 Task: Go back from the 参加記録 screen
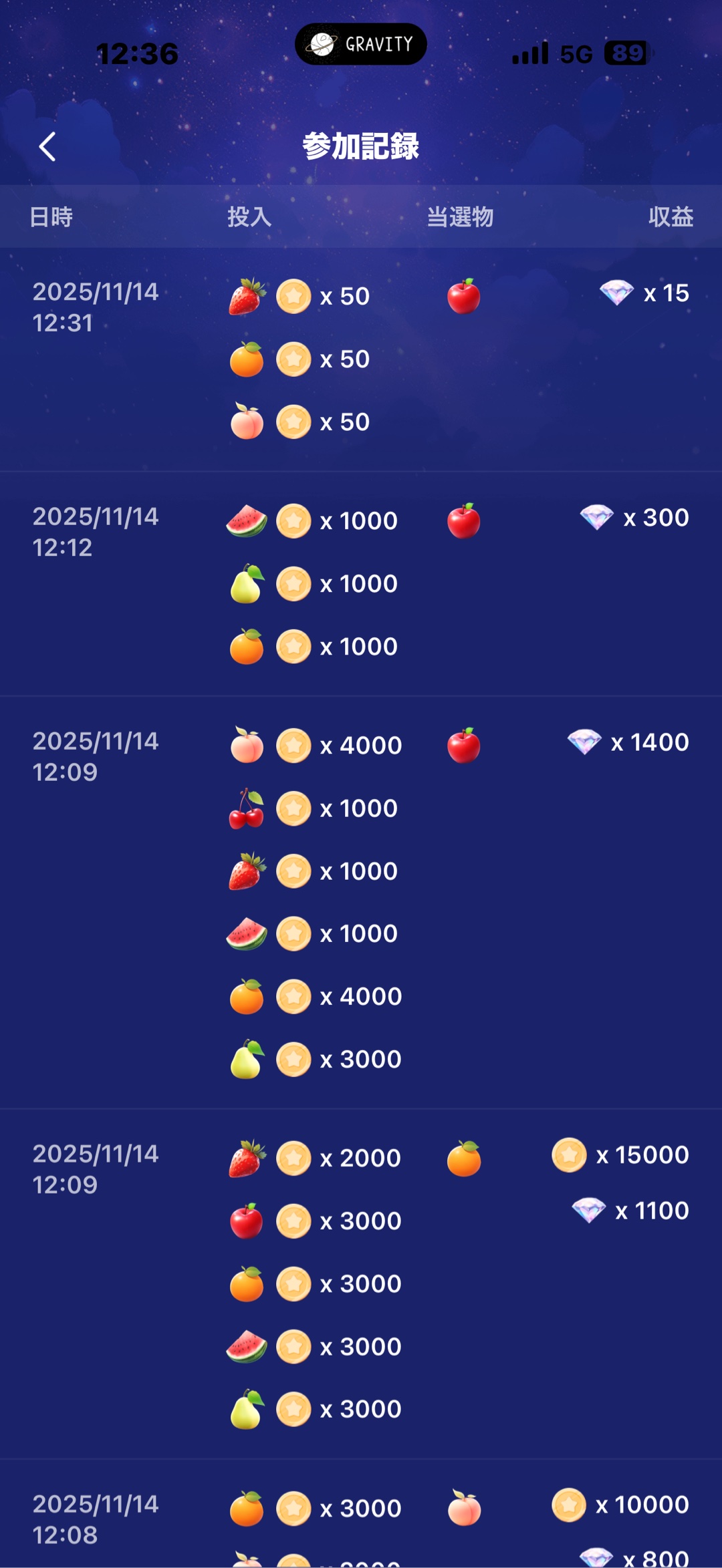pyautogui.click(x=47, y=147)
